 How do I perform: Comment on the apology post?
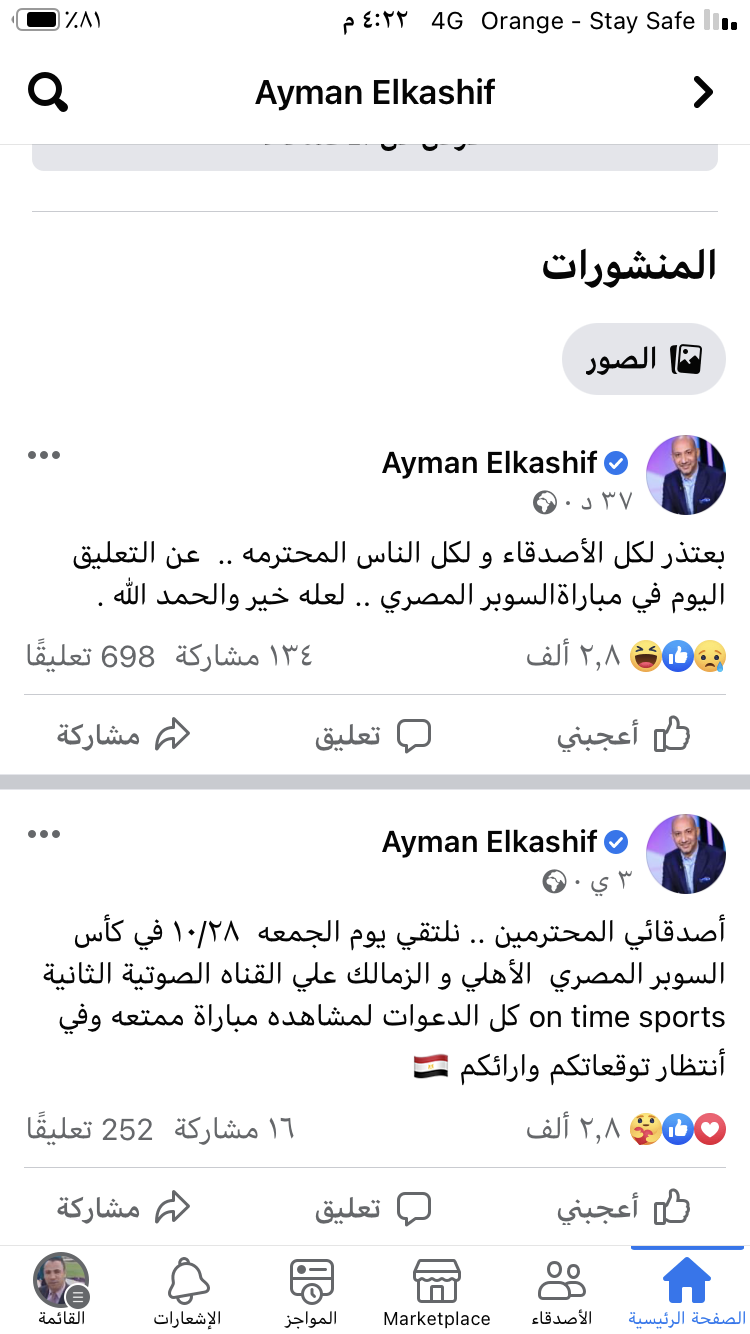[x=374, y=737]
